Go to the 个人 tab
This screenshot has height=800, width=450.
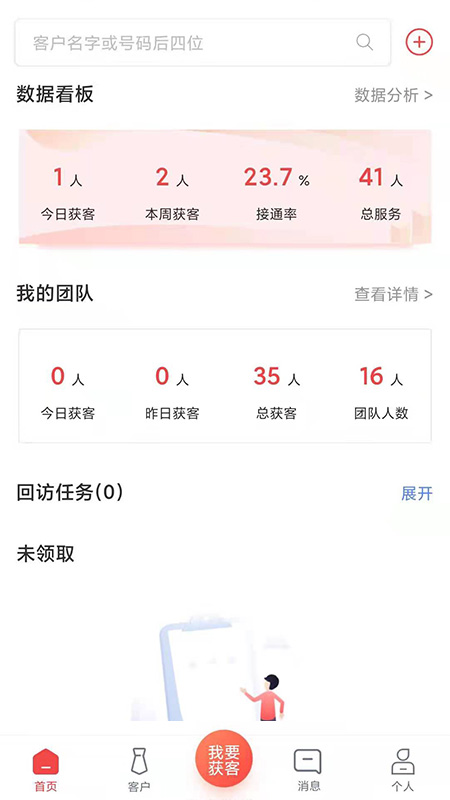coord(403,769)
